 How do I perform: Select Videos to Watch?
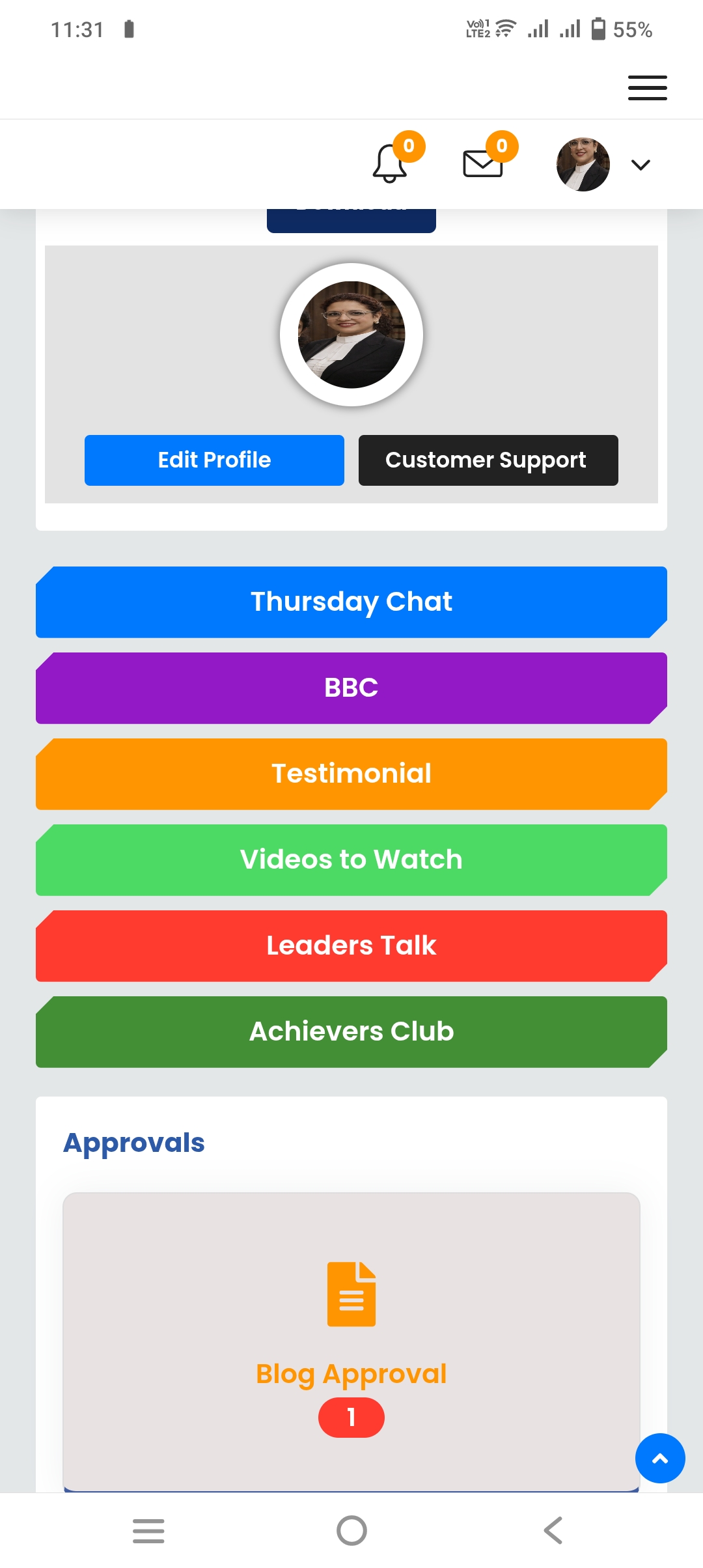point(351,860)
